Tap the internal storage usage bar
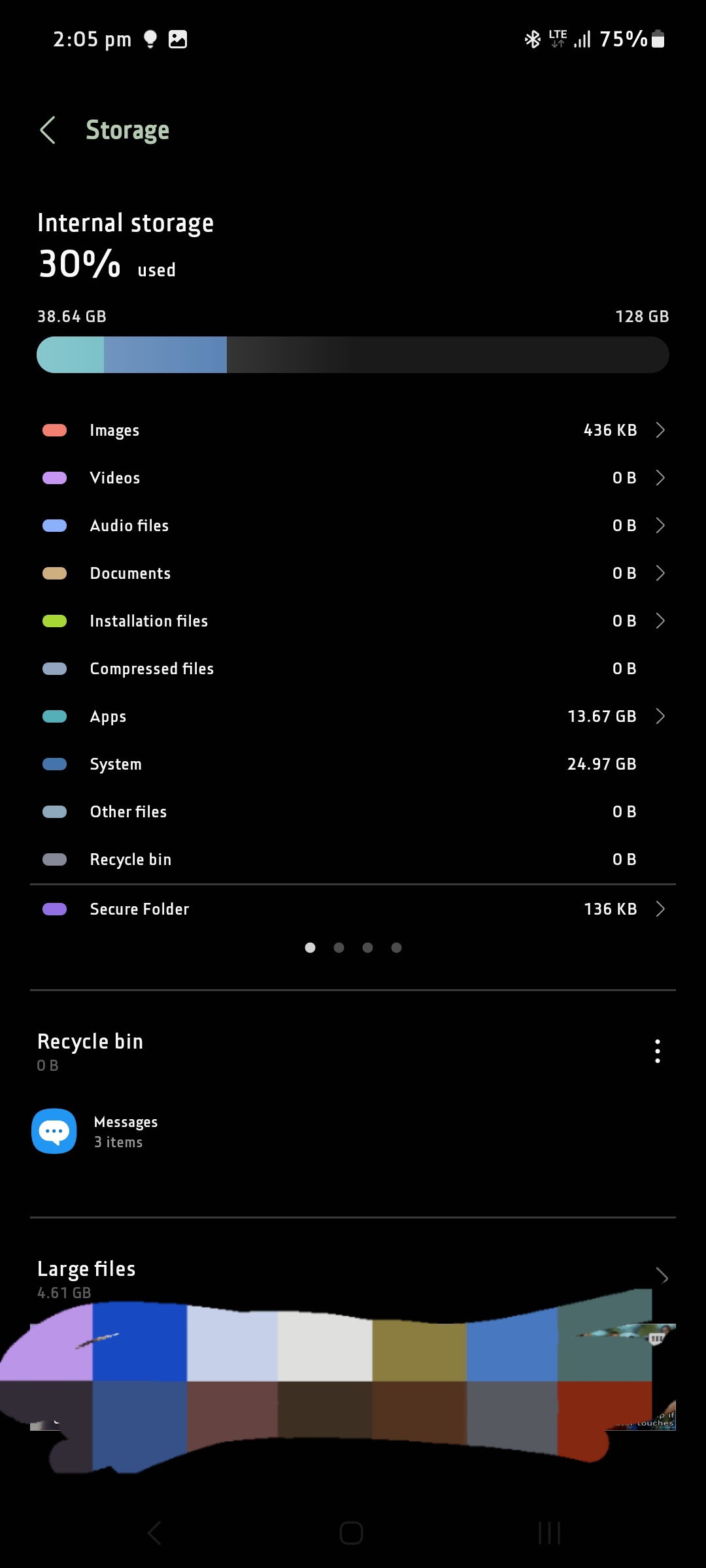 pos(353,354)
